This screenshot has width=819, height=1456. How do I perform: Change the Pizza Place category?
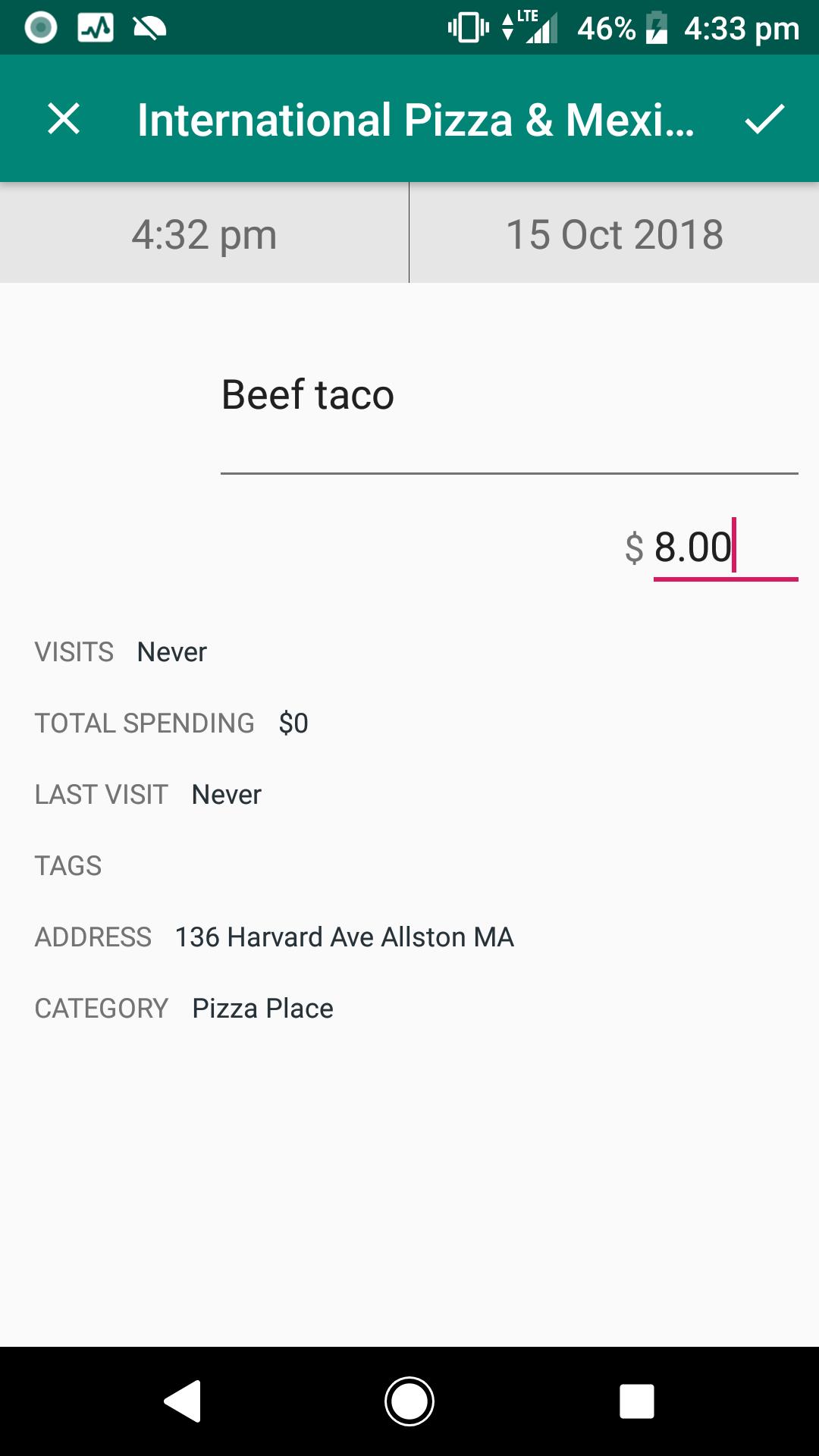pyautogui.click(x=262, y=1009)
